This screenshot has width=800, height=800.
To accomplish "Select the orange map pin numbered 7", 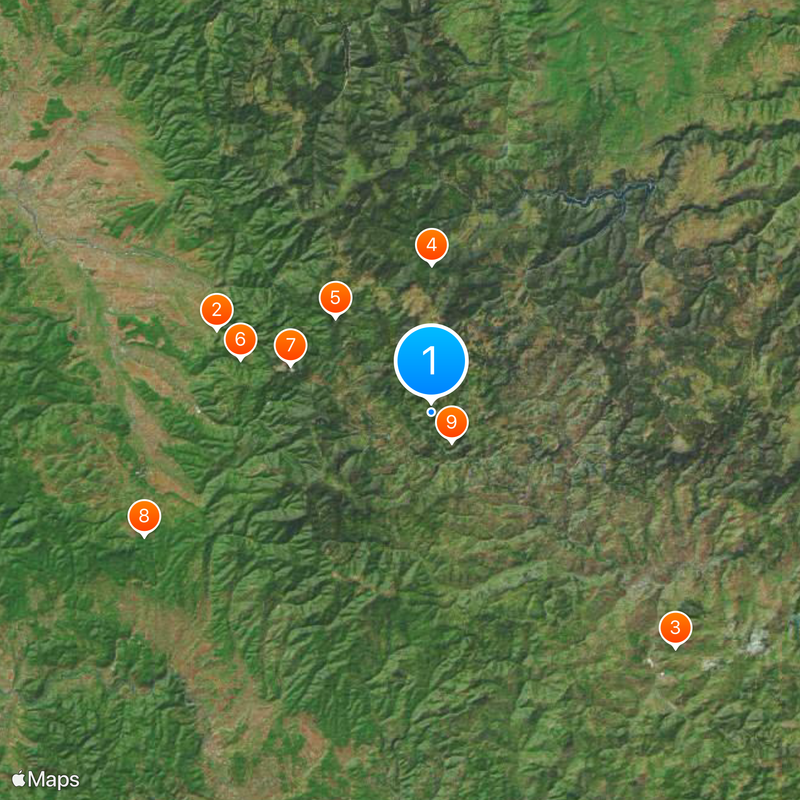I will pyautogui.click(x=290, y=347).
